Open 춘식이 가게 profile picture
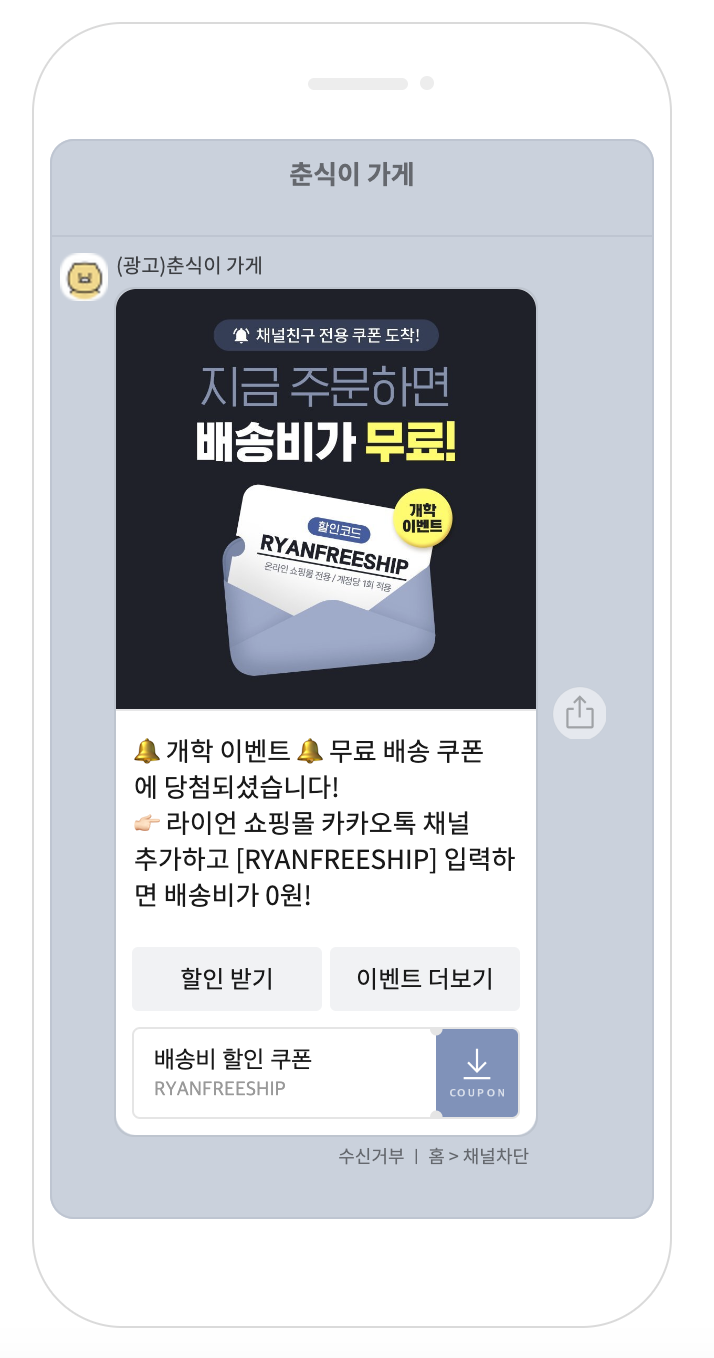This screenshot has width=714, height=1358. 84,277
